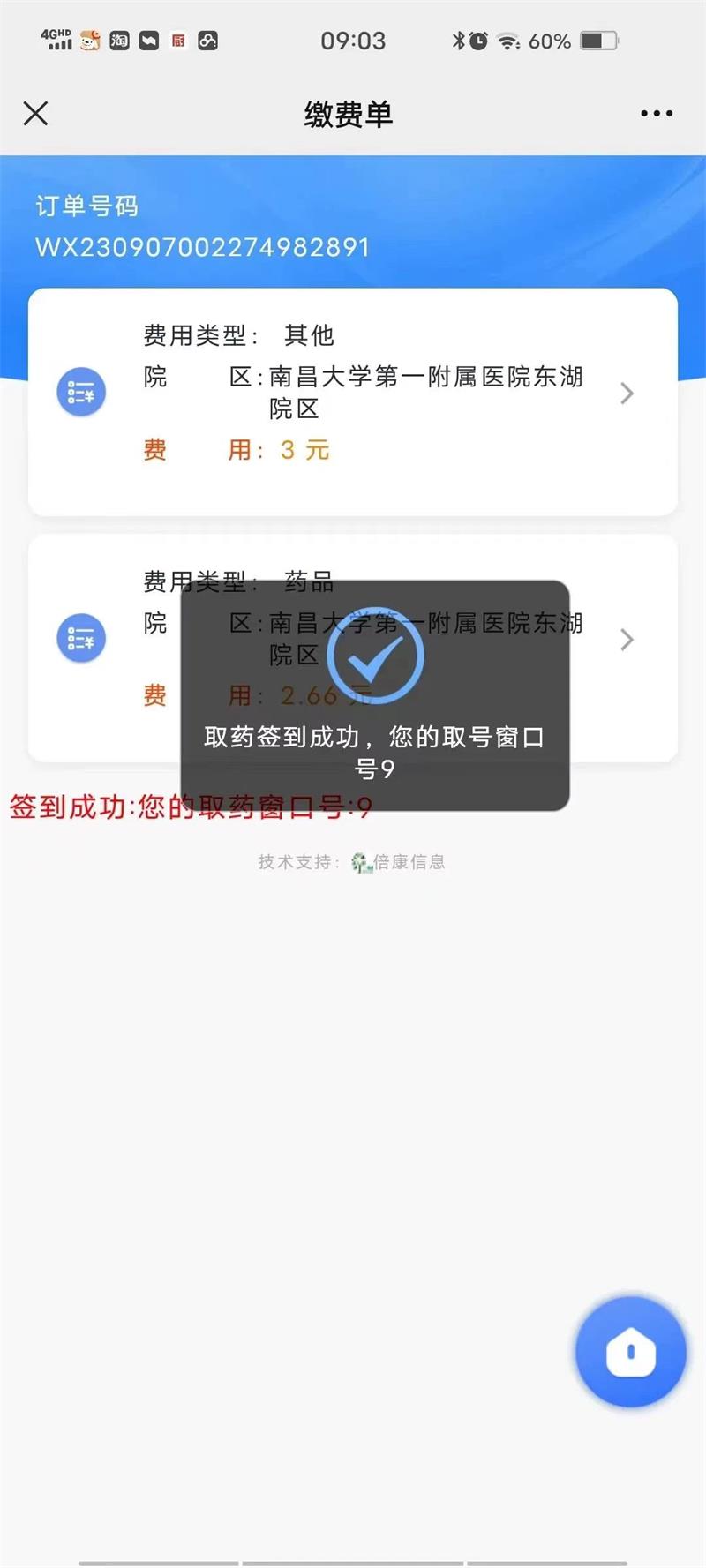The image size is (706, 1568).
Task: Tap the floating home button
Action: click(x=630, y=1351)
